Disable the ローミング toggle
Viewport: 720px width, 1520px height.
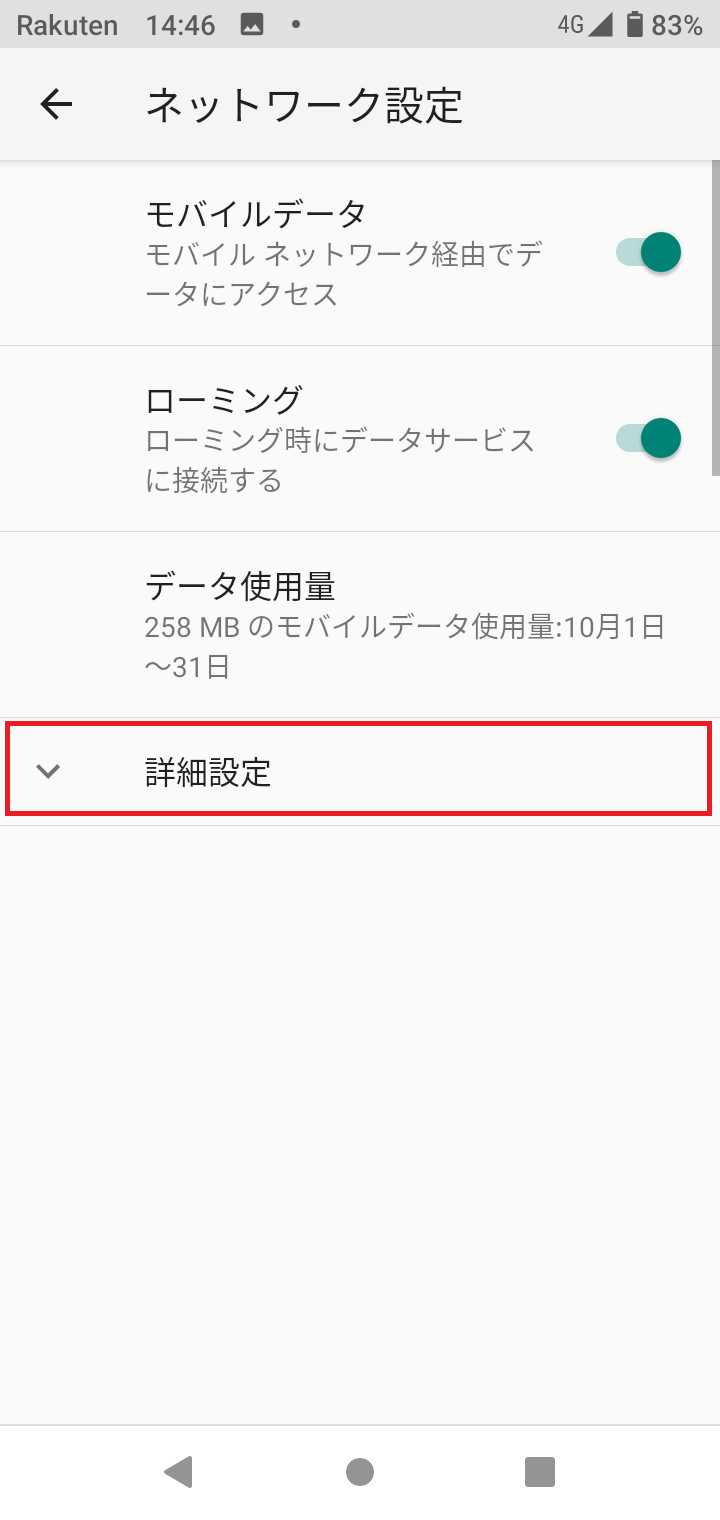pos(649,438)
